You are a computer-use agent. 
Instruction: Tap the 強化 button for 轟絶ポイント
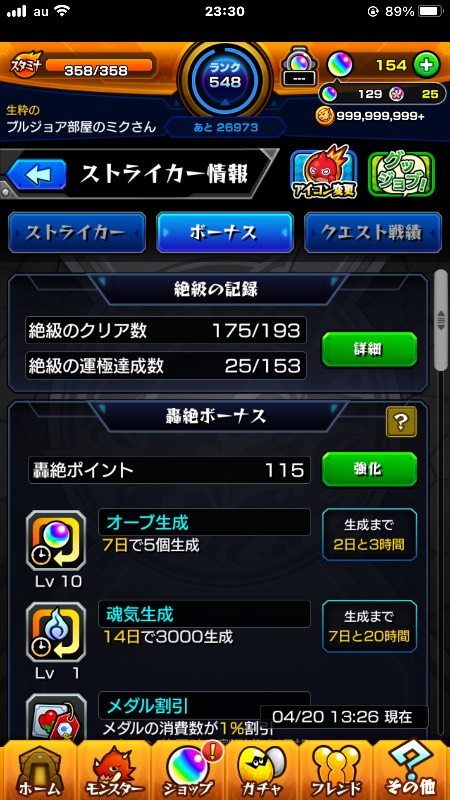point(369,469)
